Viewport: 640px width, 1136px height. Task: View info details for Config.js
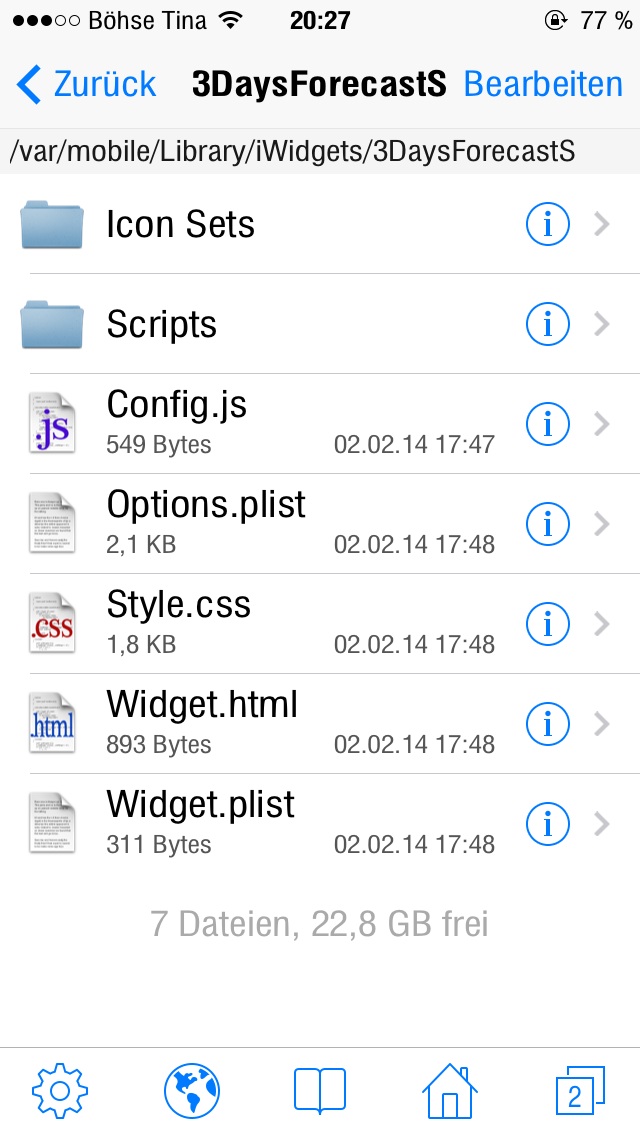point(547,424)
